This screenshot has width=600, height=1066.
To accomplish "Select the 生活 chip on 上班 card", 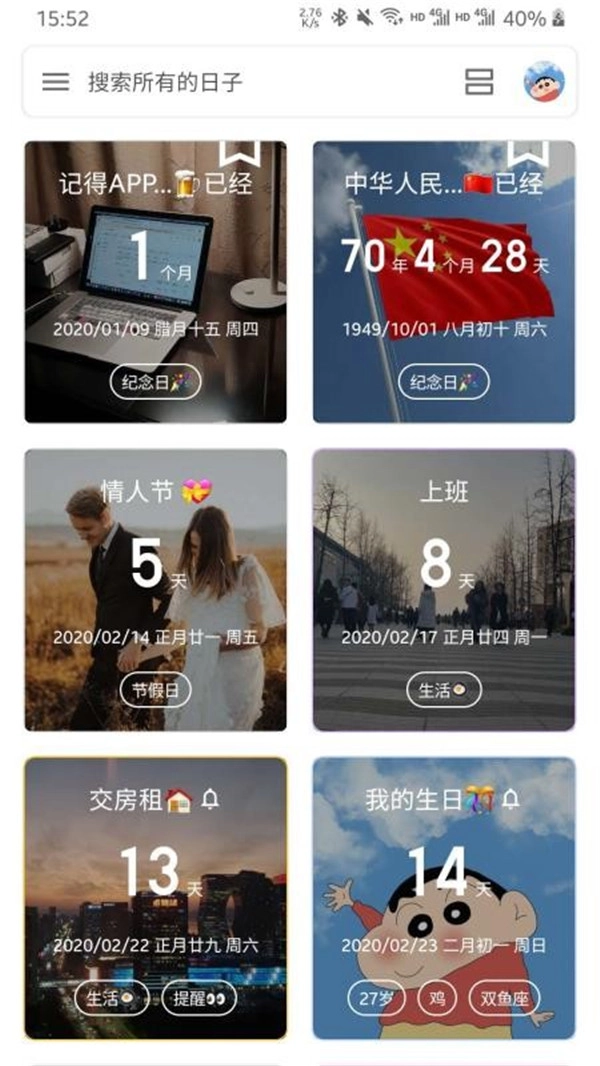I will (443, 690).
